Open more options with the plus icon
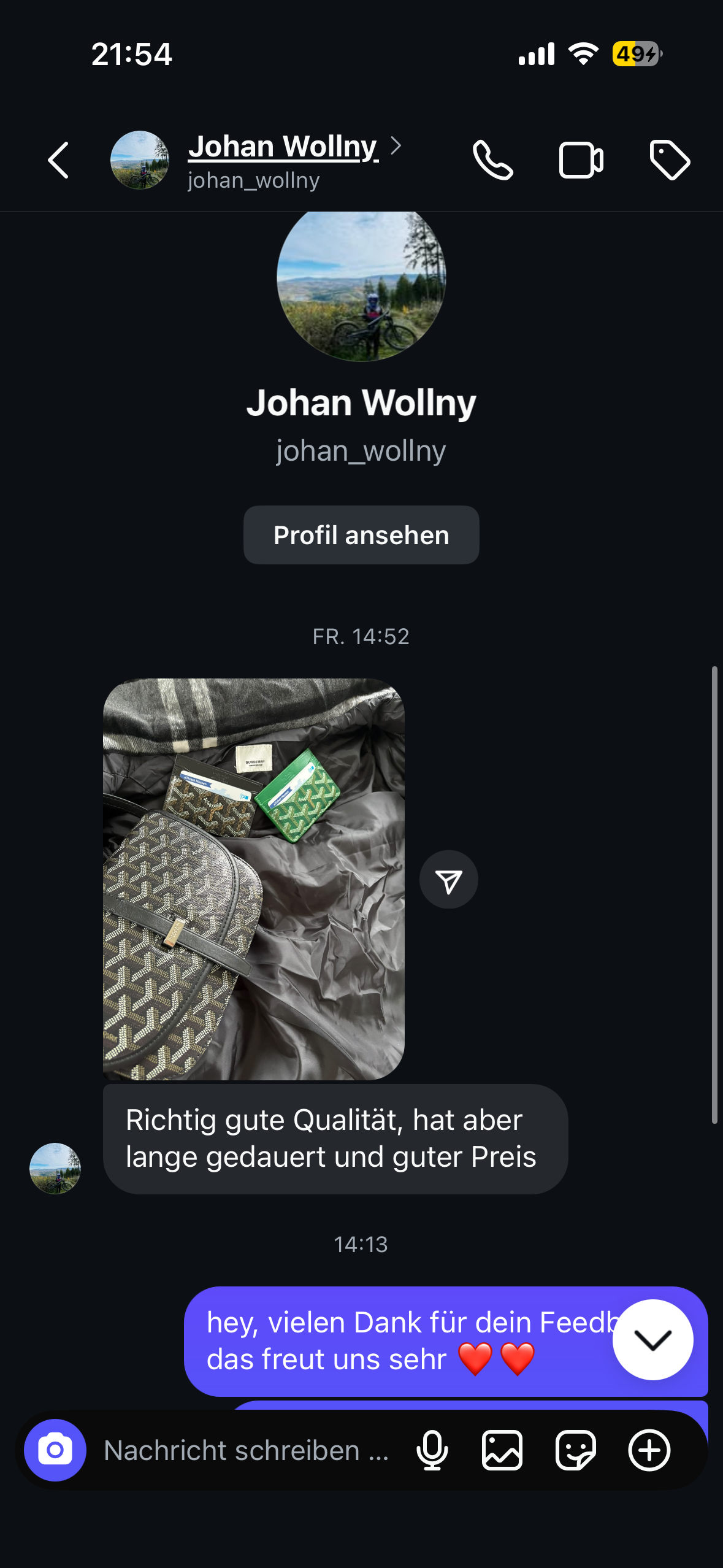The height and width of the screenshot is (1568, 723). pos(649,1450)
